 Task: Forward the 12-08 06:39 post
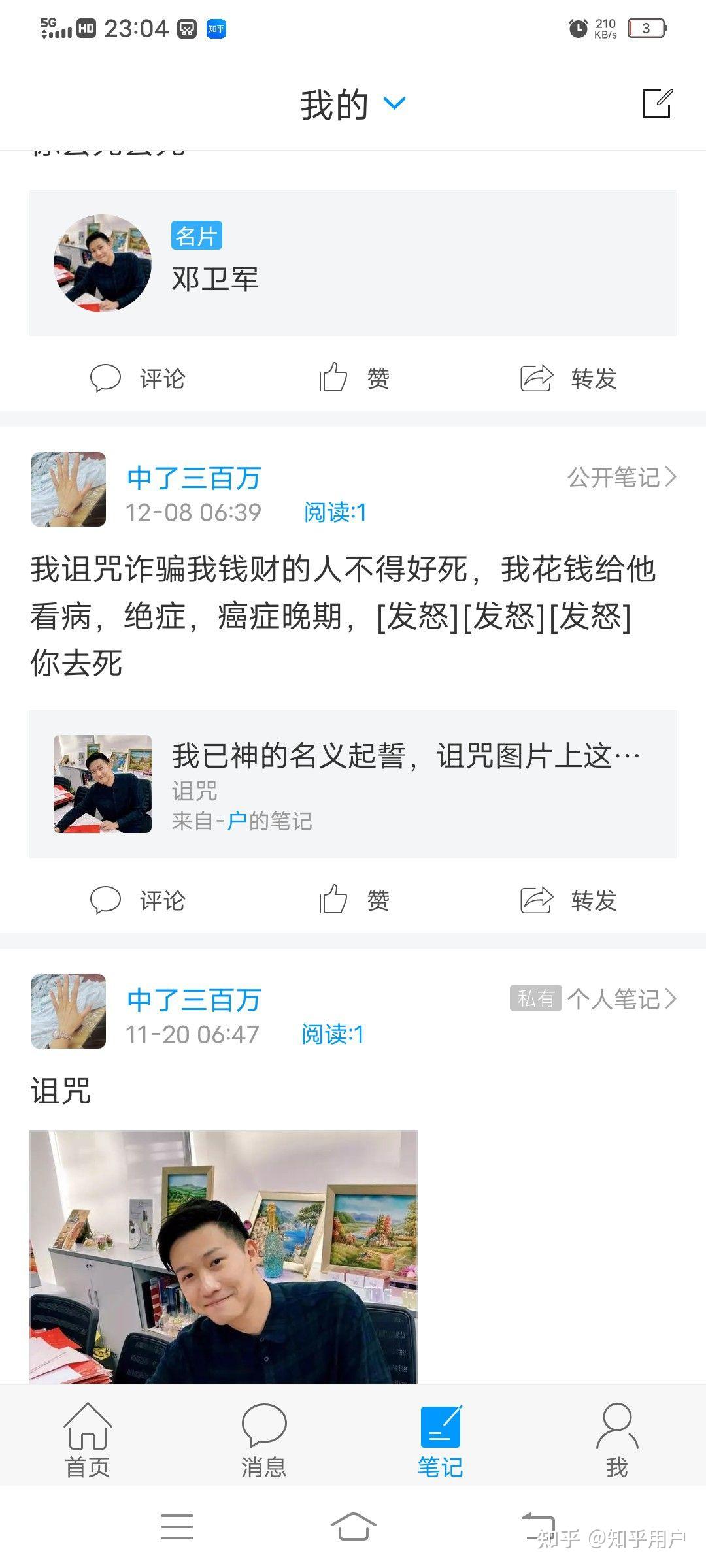(568, 900)
